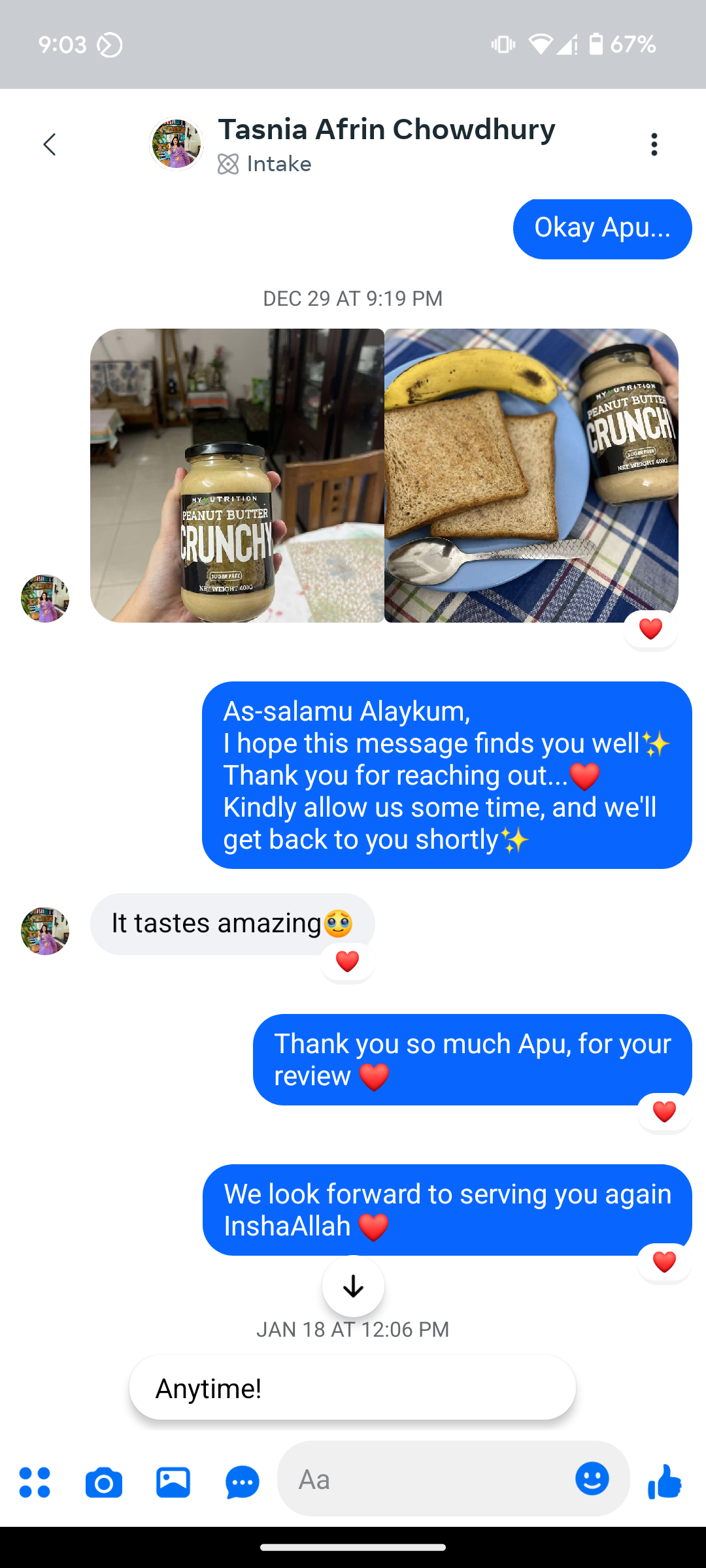Open the photo gallery picker
The image size is (706, 1568).
tap(173, 1482)
